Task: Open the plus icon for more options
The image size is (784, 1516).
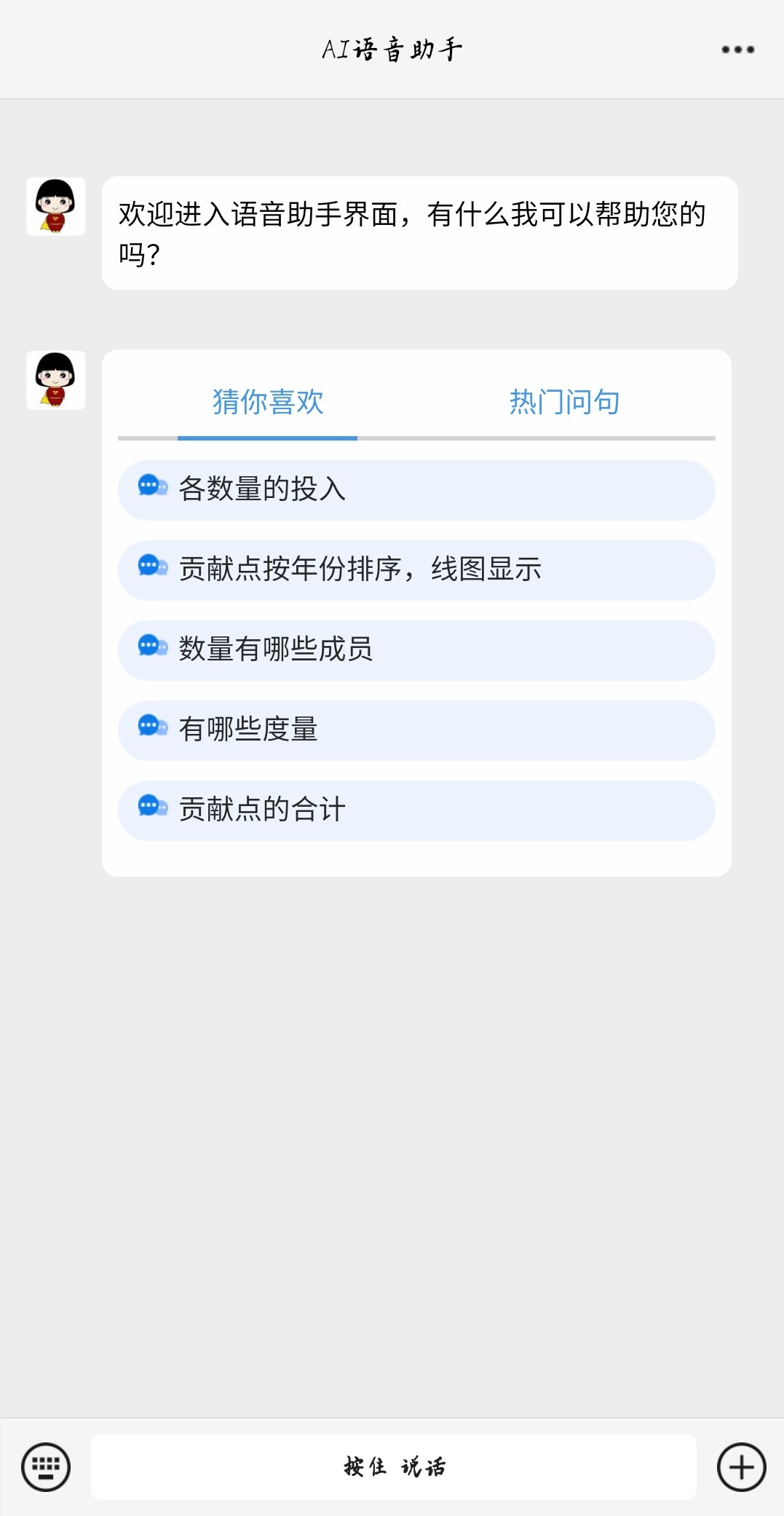Action: (x=741, y=1466)
